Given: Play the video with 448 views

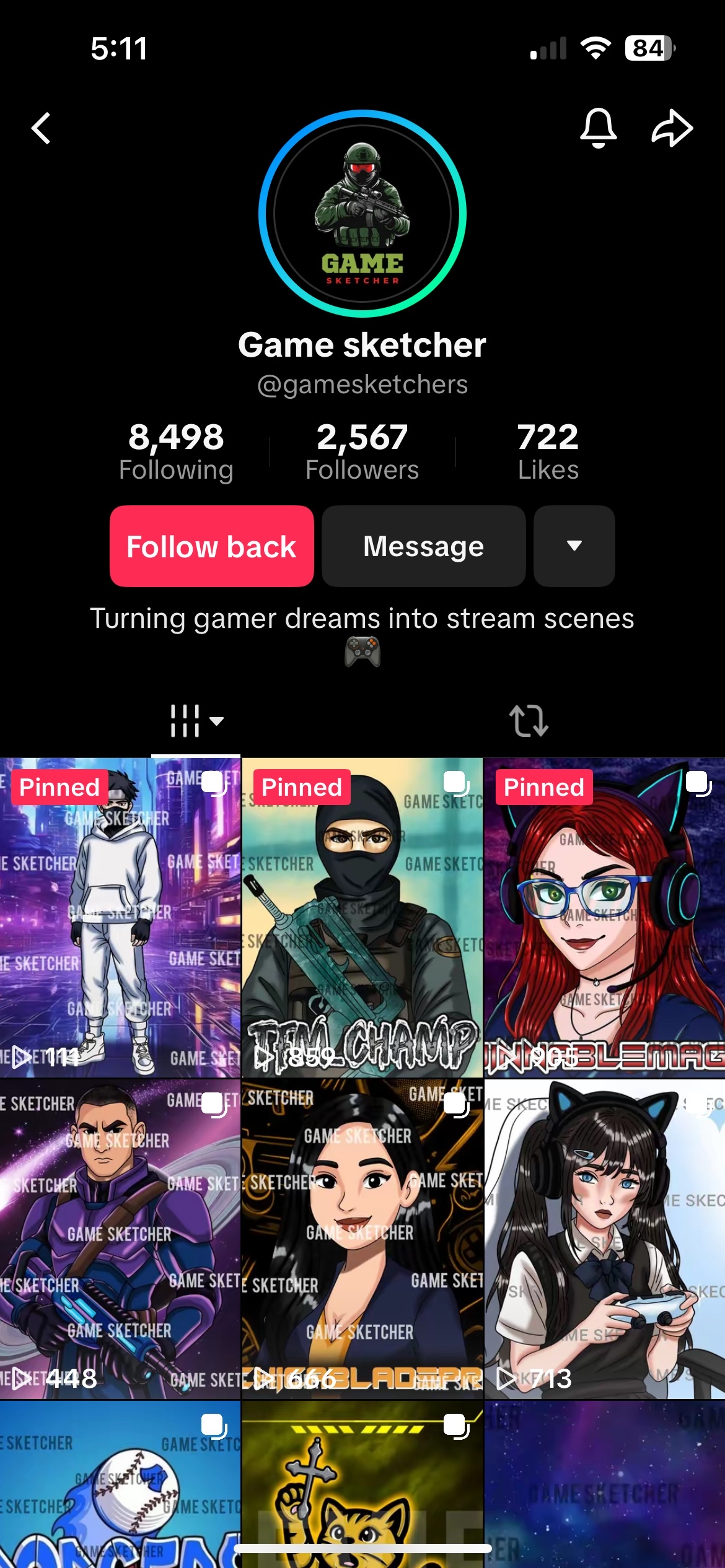Looking at the screenshot, I should pos(120,1239).
